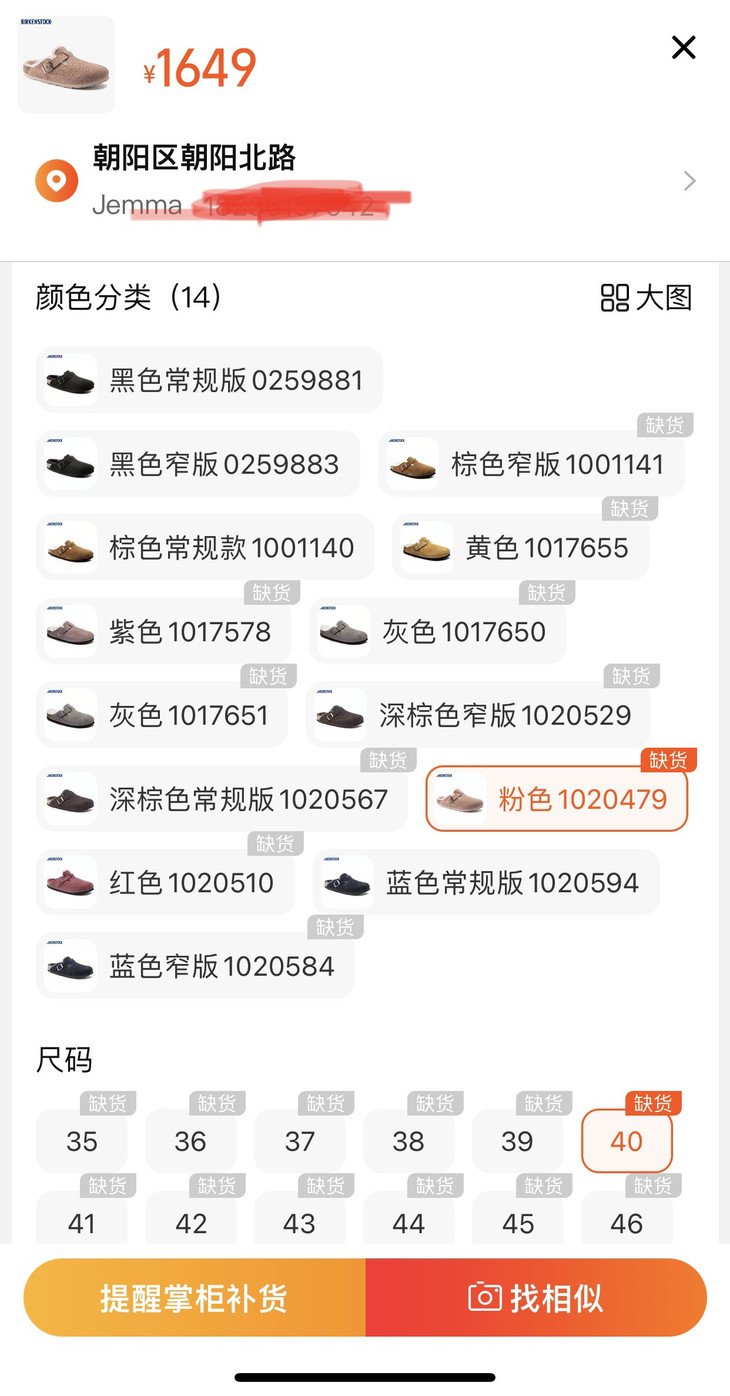The width and height of the screenshot is (730, 1396).
Task: Select color 深棕色窄版 1020529
Action: pos(478,715)
